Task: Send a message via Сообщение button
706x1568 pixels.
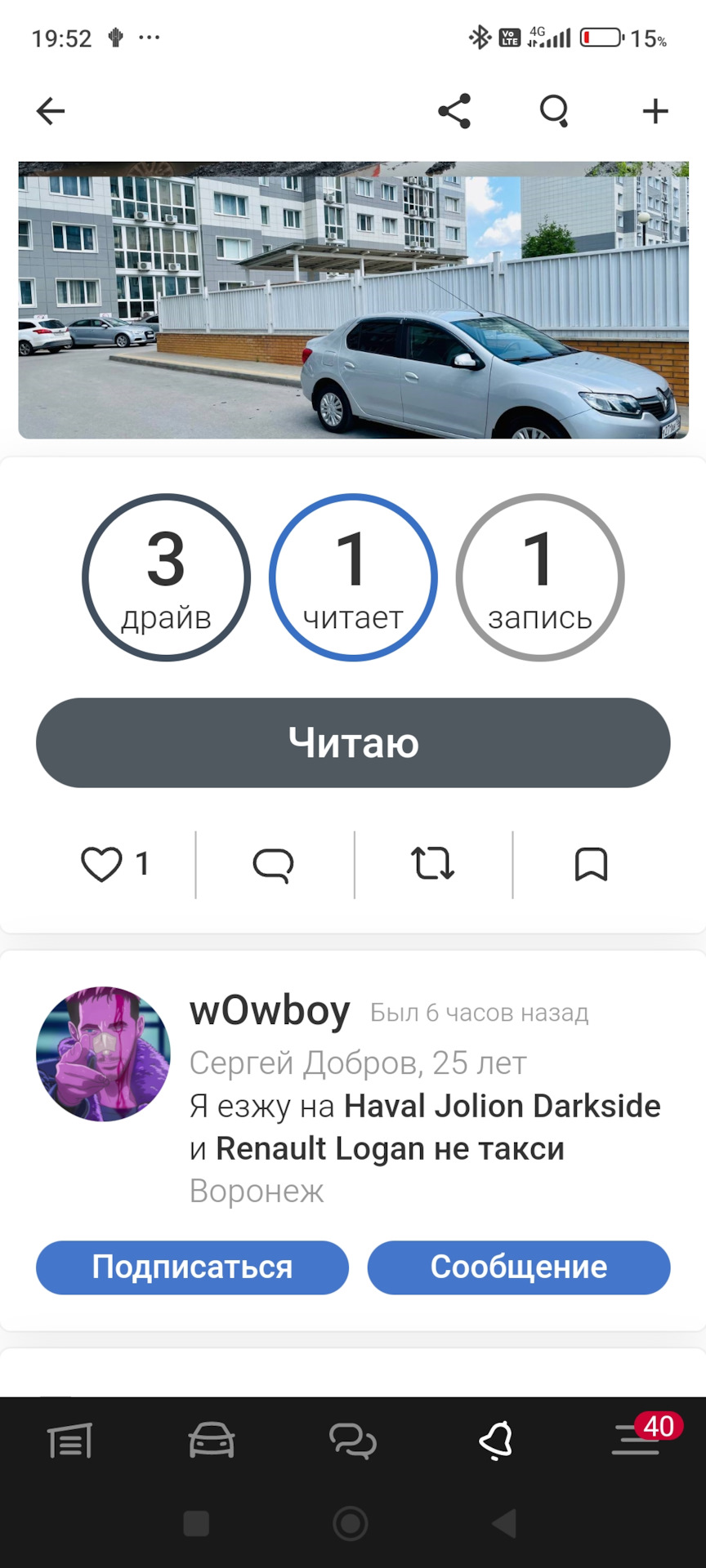Action: coord(519,1267)
